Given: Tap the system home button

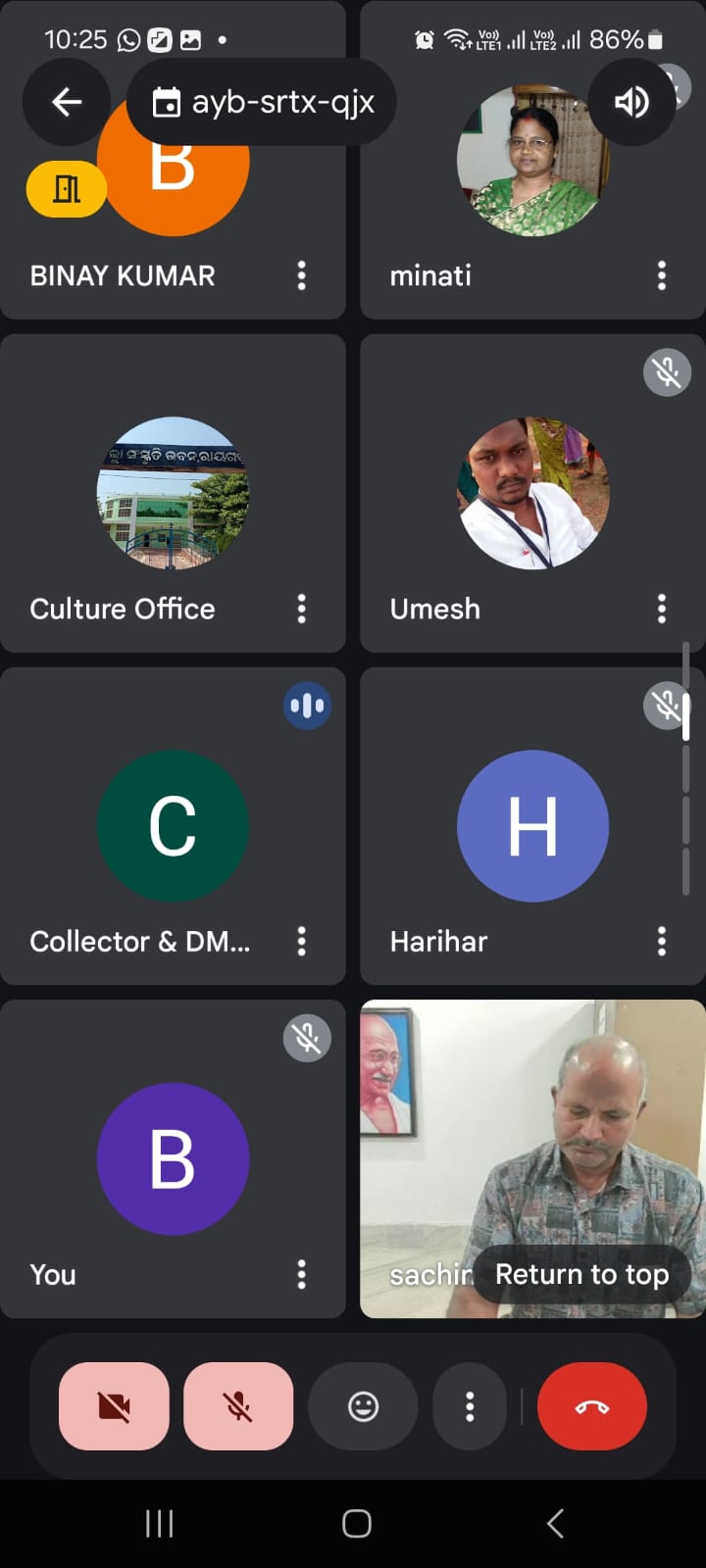Looking at the screenshot, I should [x=356, y=1523].
